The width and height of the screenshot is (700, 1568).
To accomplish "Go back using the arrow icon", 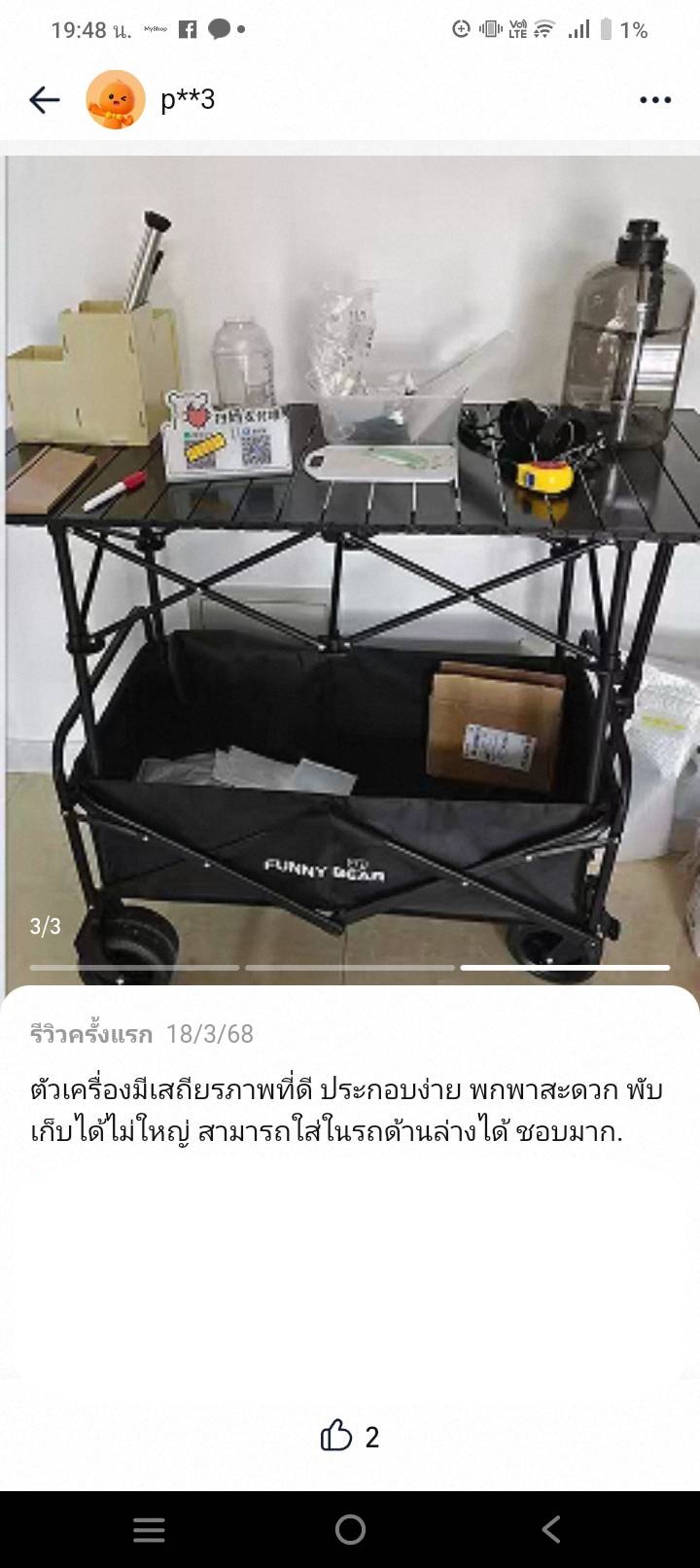I will tap(45, 99).
